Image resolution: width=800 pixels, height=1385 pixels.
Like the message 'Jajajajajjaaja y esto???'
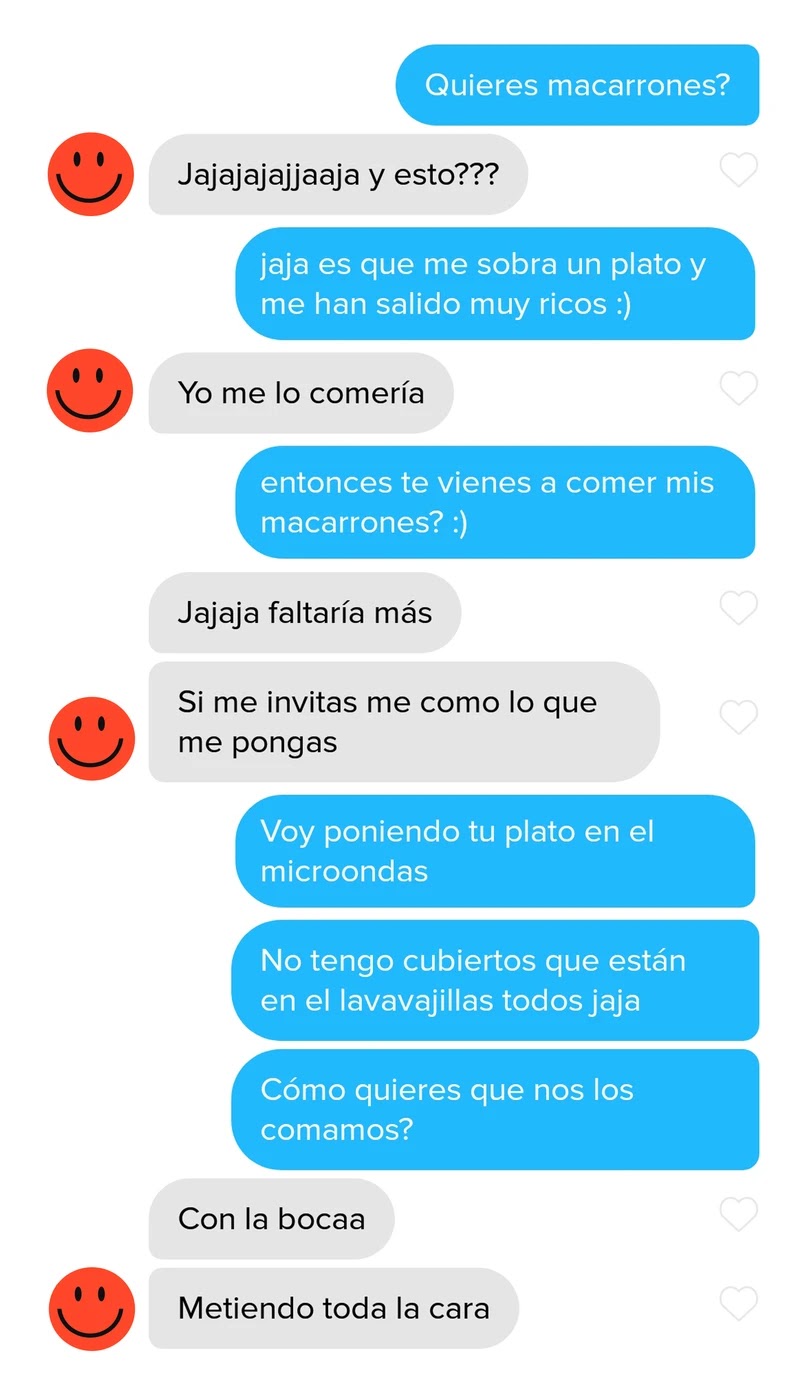click(738, 170)
